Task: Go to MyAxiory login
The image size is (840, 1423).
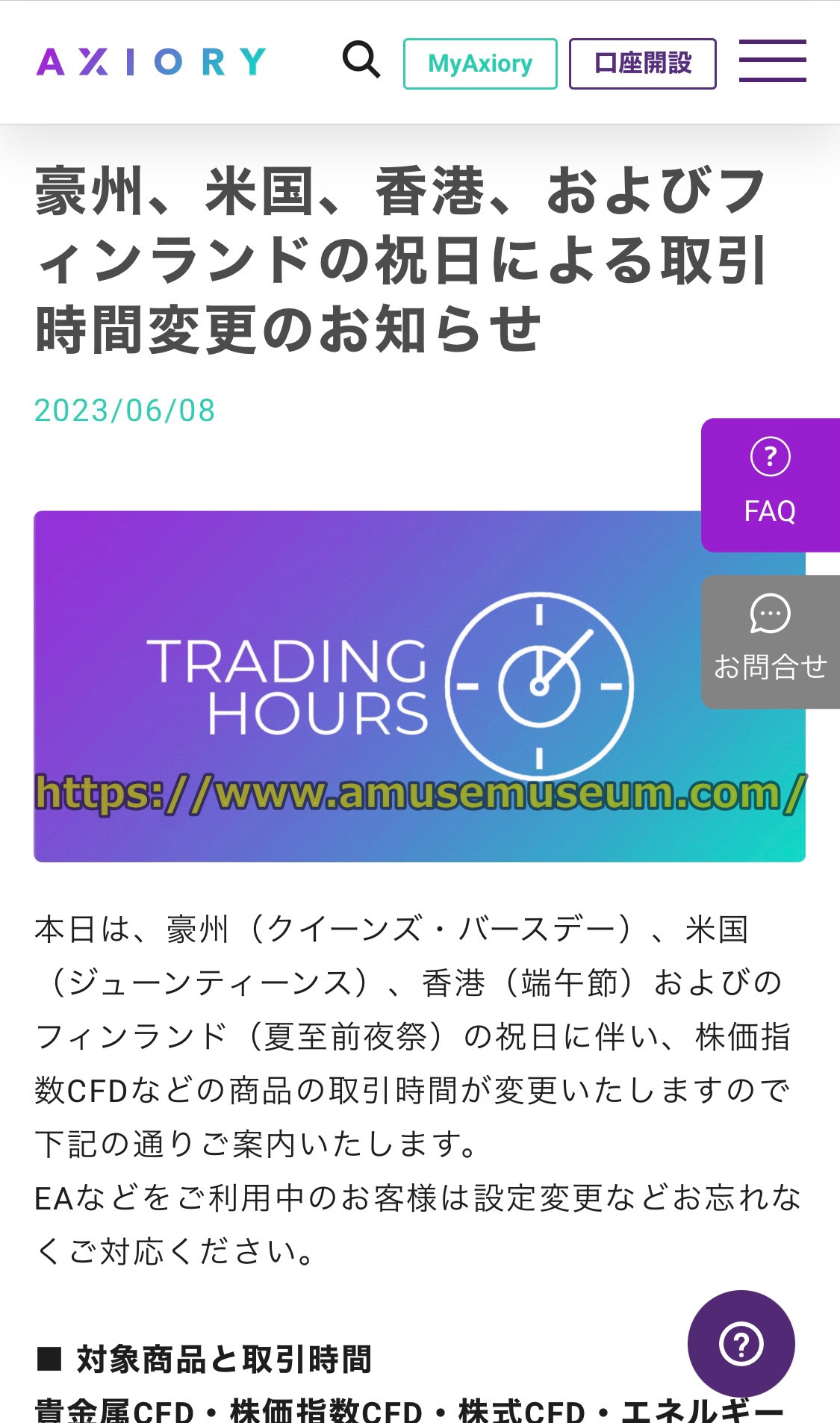Action: pos(480,63)
